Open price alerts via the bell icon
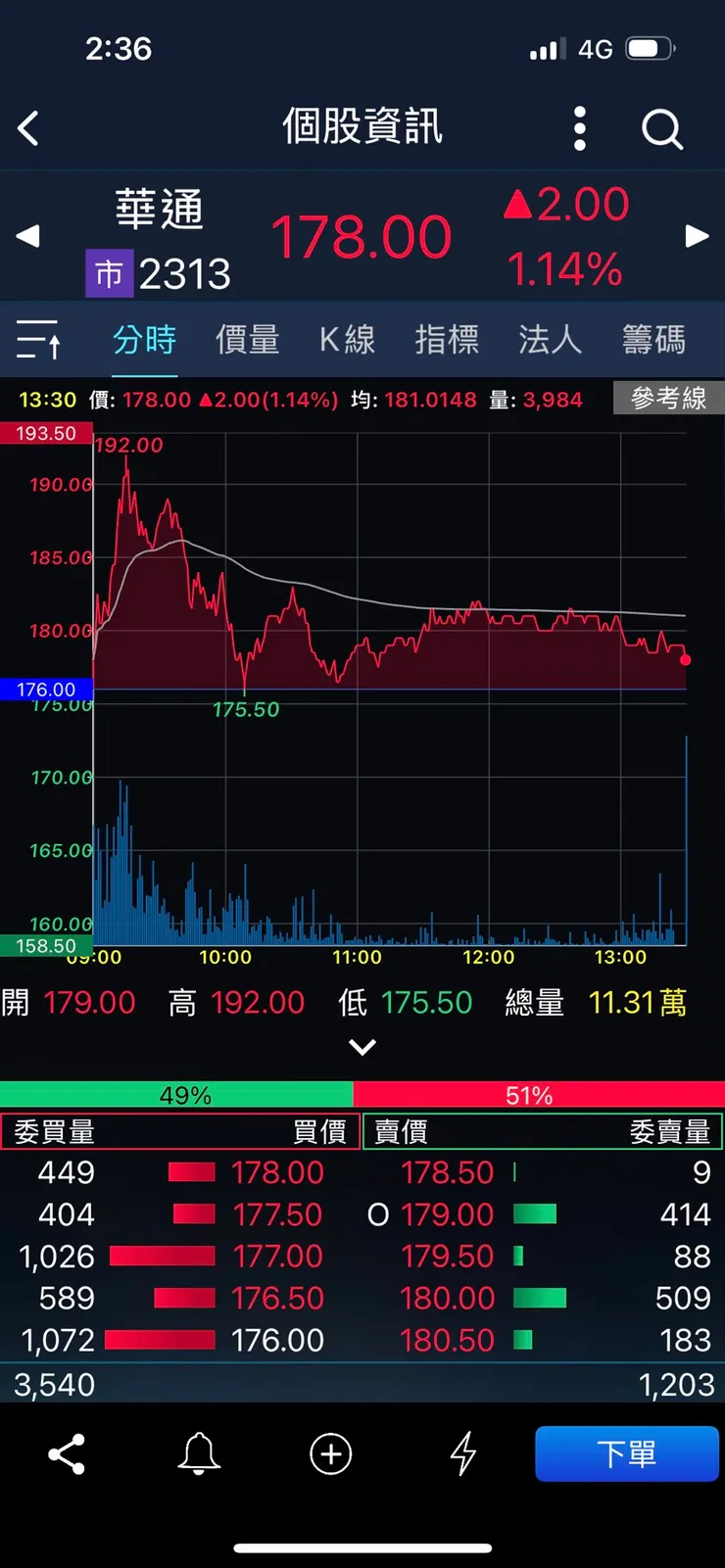This screenshot has width=725, height=1568. [199, 1453]
